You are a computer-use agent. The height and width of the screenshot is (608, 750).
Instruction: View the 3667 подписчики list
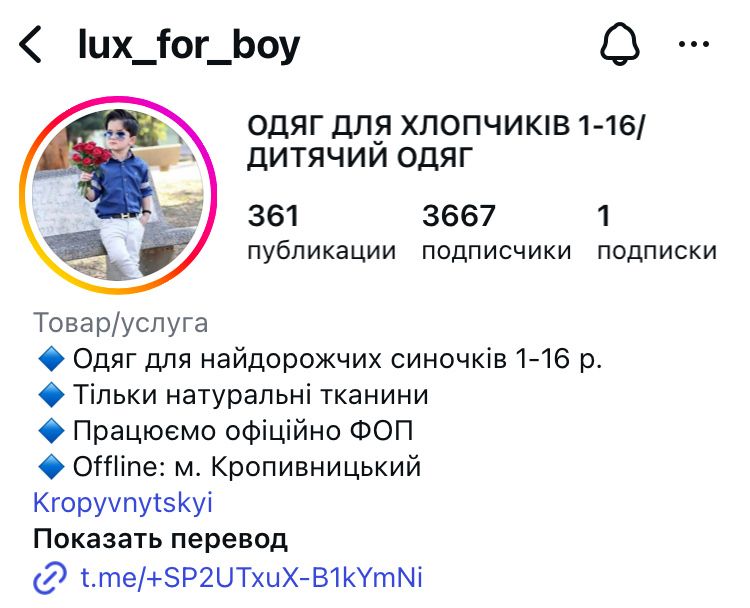pyautogui.click(x=496, y=232)
